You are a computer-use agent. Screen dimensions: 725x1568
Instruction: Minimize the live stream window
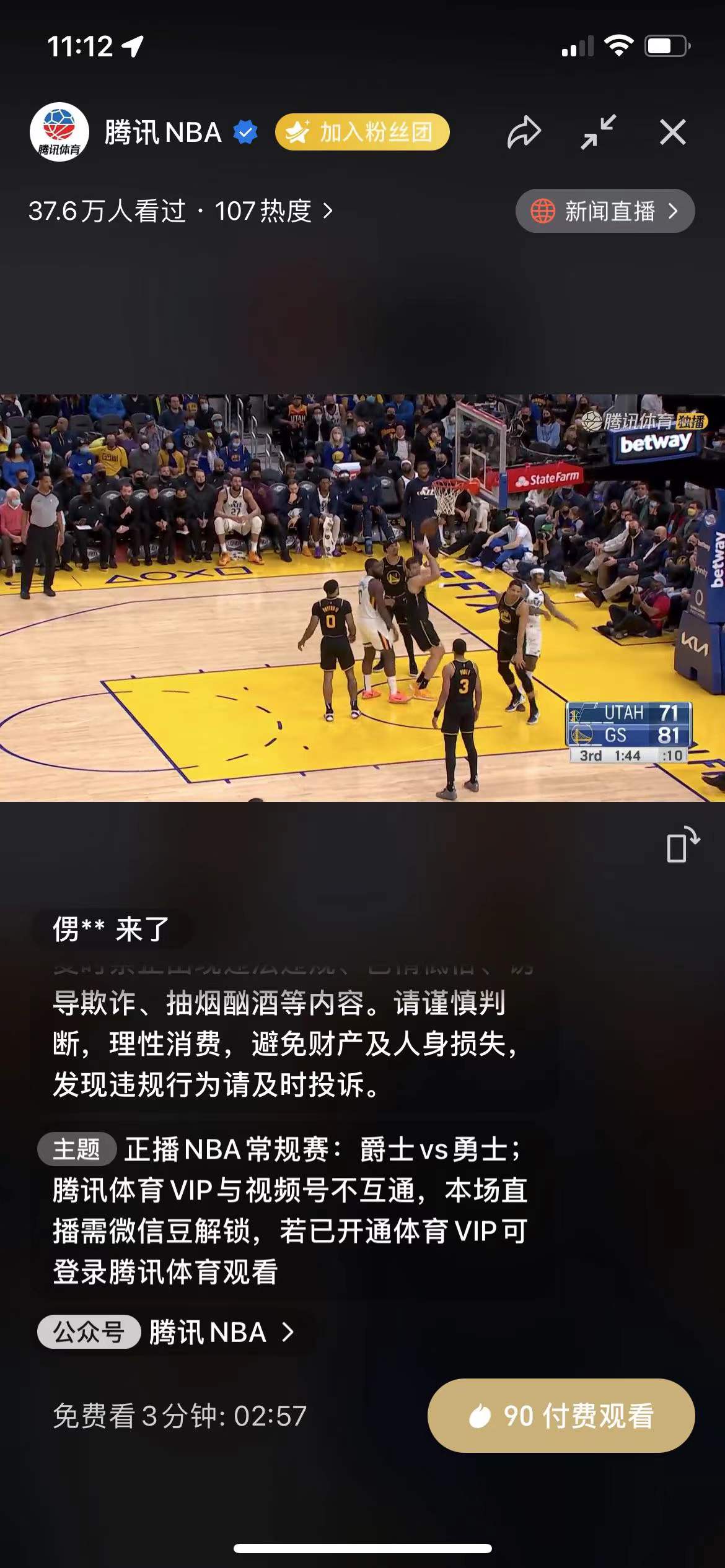(x=598, y=132)
